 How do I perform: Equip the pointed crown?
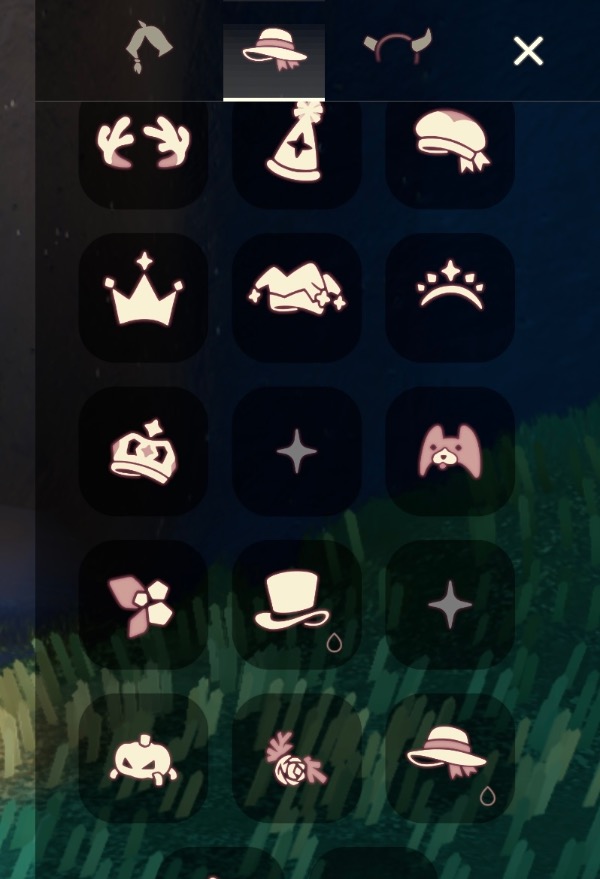[x=143, y=297]
